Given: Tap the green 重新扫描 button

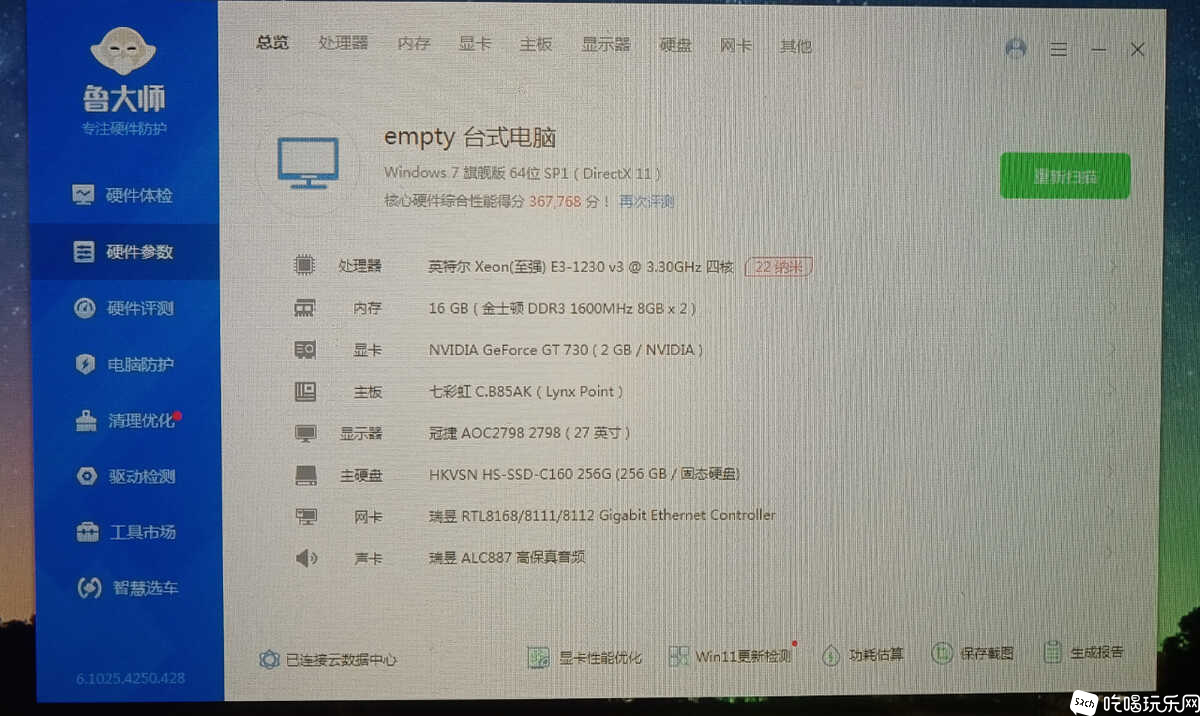Looking at the screenshot, I should [1064, 177].
